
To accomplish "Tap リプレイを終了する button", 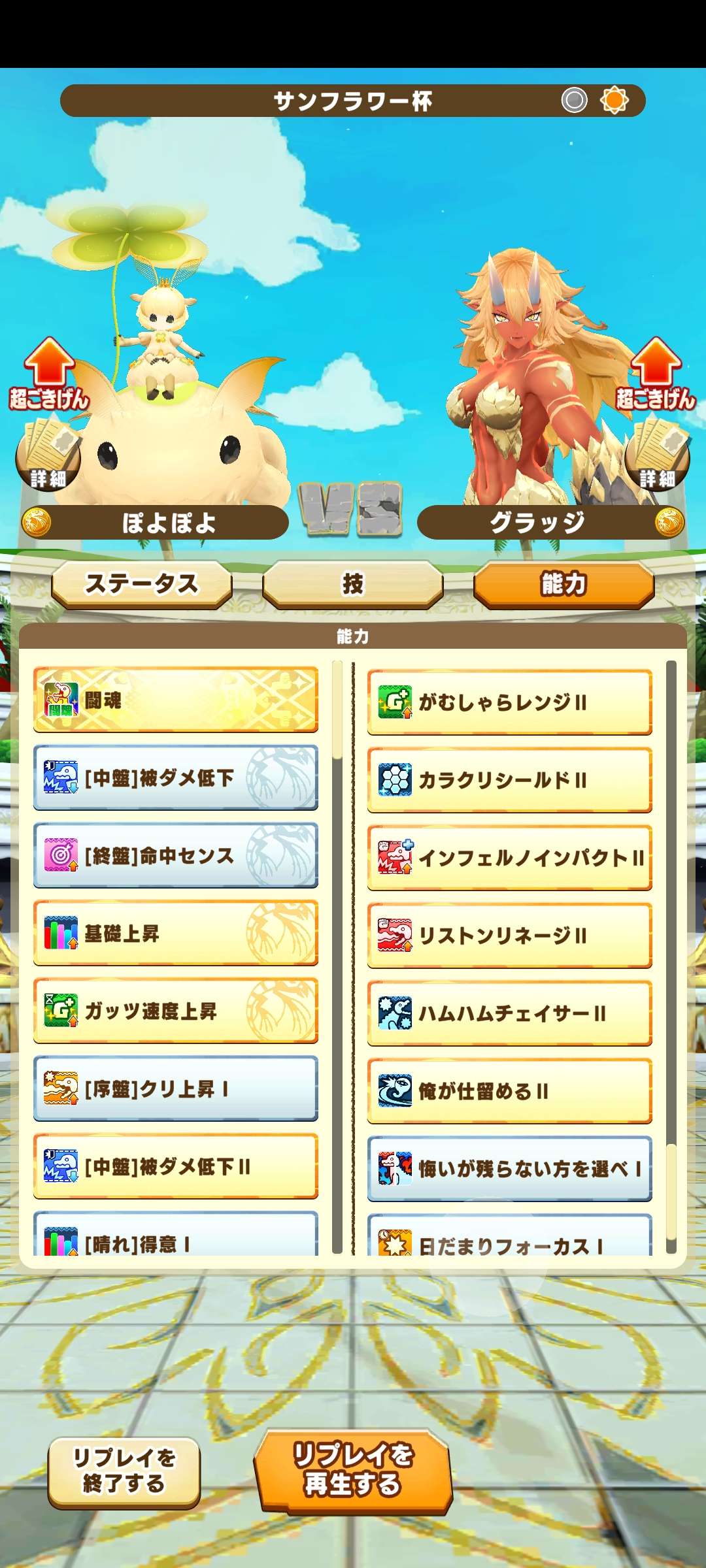I will [124, 1472].
